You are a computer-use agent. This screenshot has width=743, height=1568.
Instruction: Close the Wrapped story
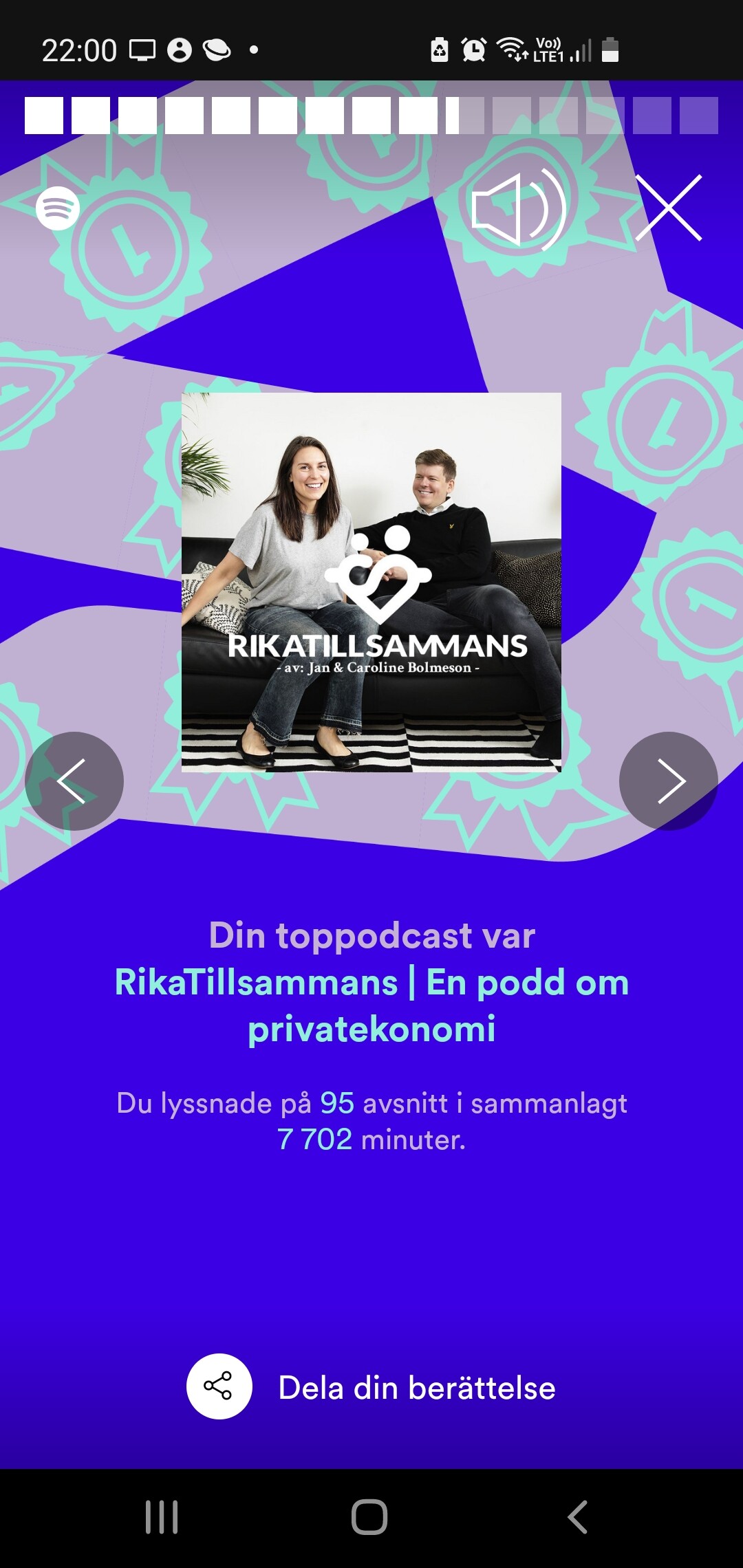(x=669, y=208)
